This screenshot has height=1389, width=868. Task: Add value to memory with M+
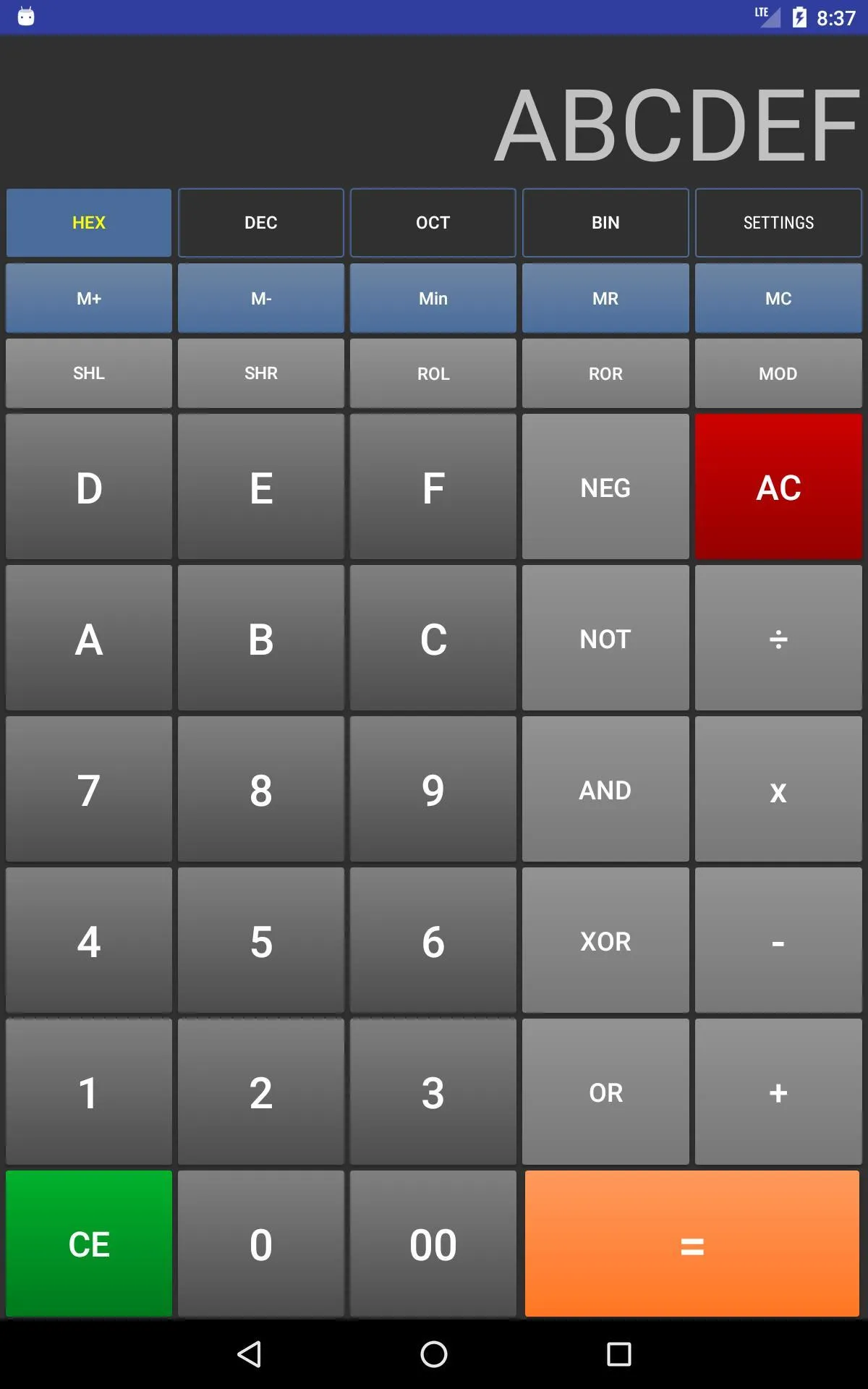tap(89, 298)
